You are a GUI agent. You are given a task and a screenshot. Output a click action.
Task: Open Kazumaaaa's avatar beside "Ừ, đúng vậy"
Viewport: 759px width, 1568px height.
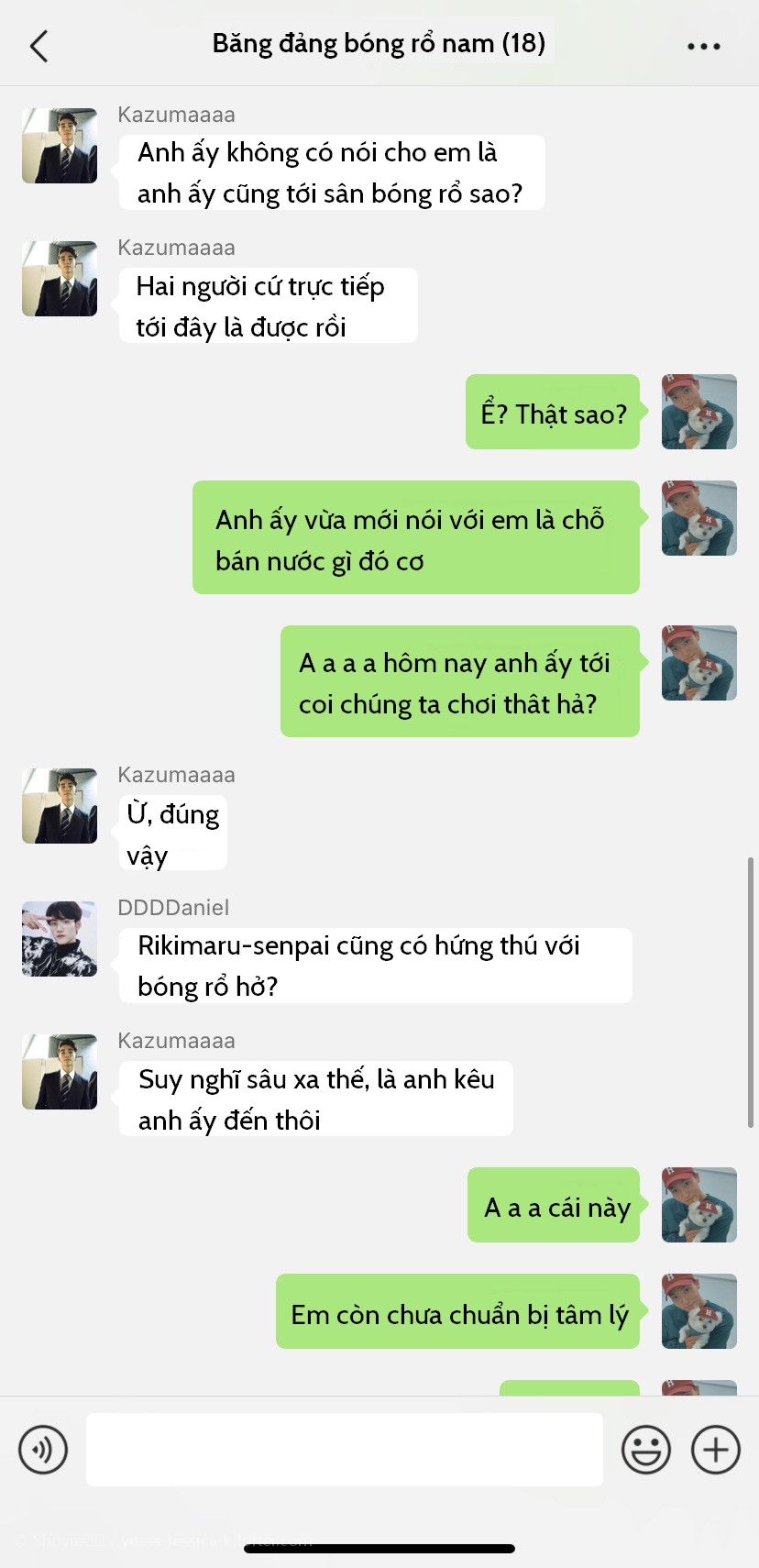[60, 806]
